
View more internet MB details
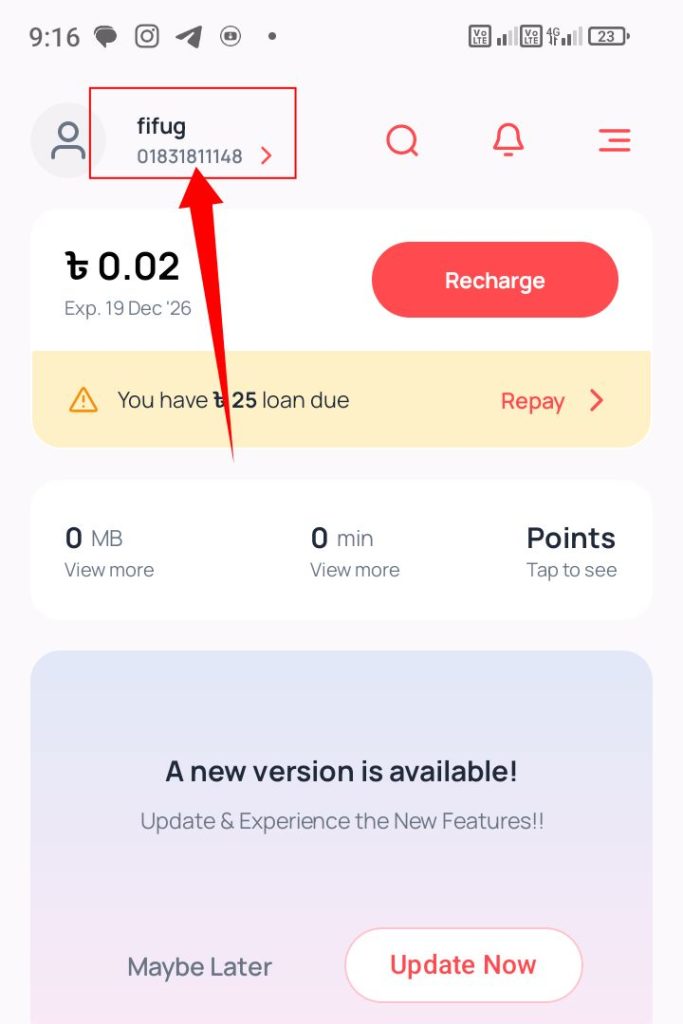coord(109,570)
